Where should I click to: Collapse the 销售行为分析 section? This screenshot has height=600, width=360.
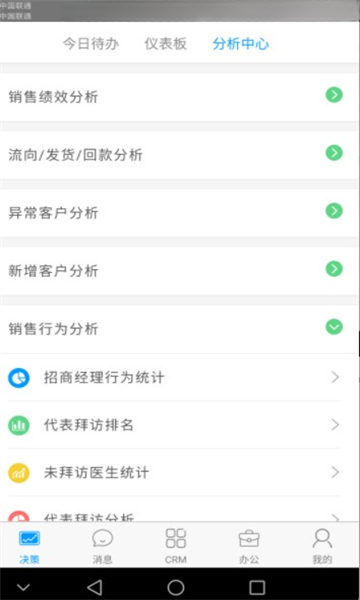coord(179,329)
